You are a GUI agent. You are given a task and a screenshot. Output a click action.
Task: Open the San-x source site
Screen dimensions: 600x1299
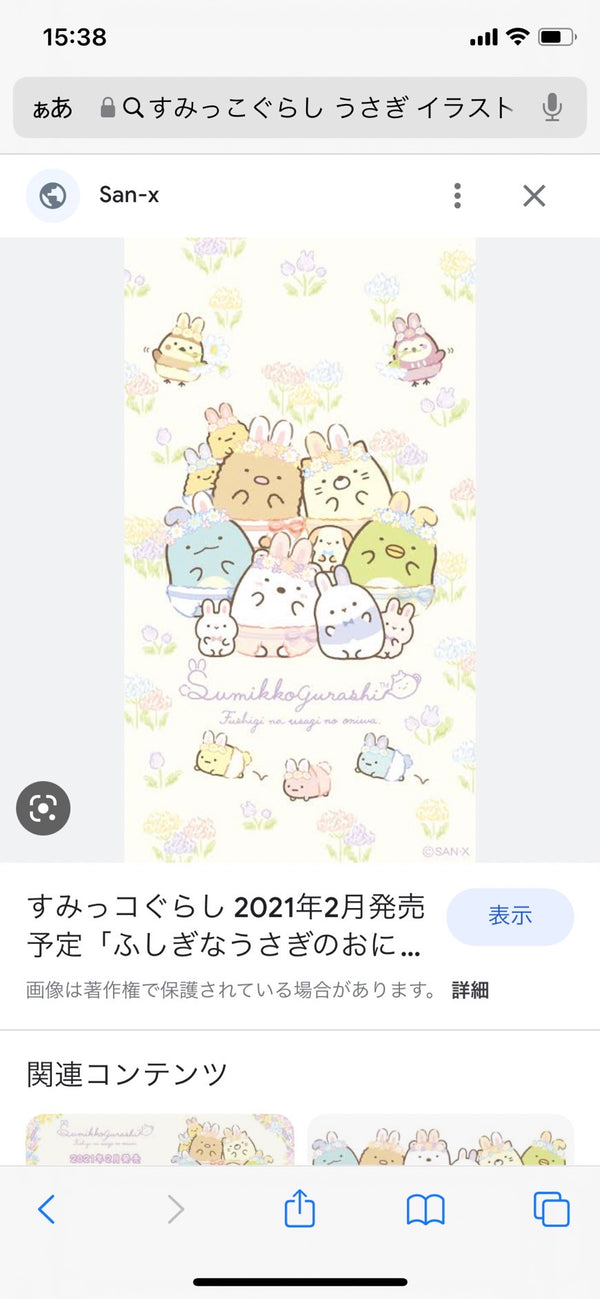pos(128,195)
